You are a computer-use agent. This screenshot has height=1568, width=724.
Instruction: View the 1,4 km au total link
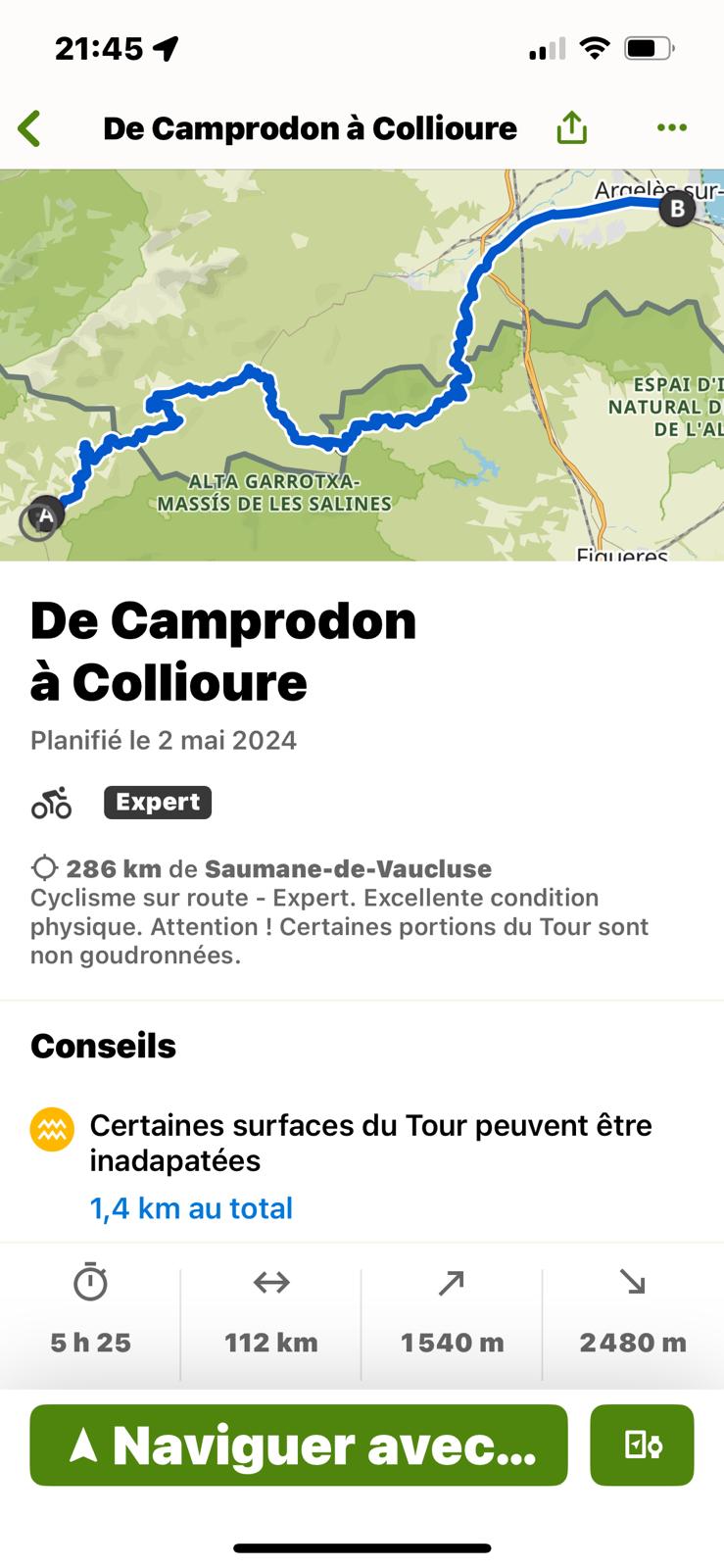pos(191,1207)
